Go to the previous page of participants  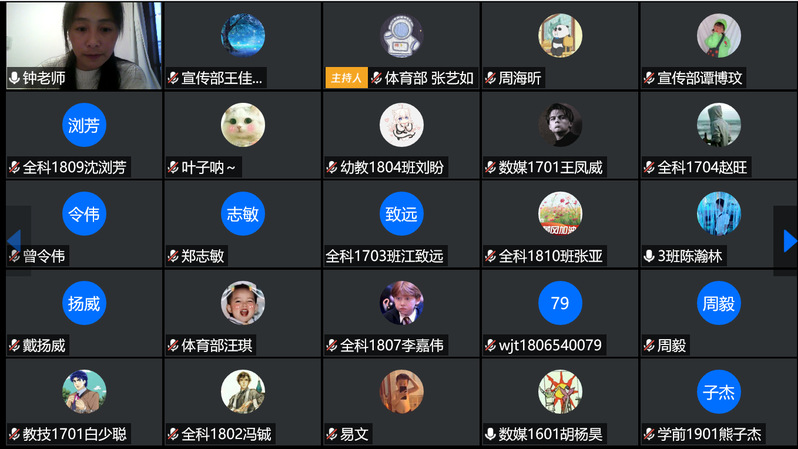pyautogui.click(x=13, y=240)
